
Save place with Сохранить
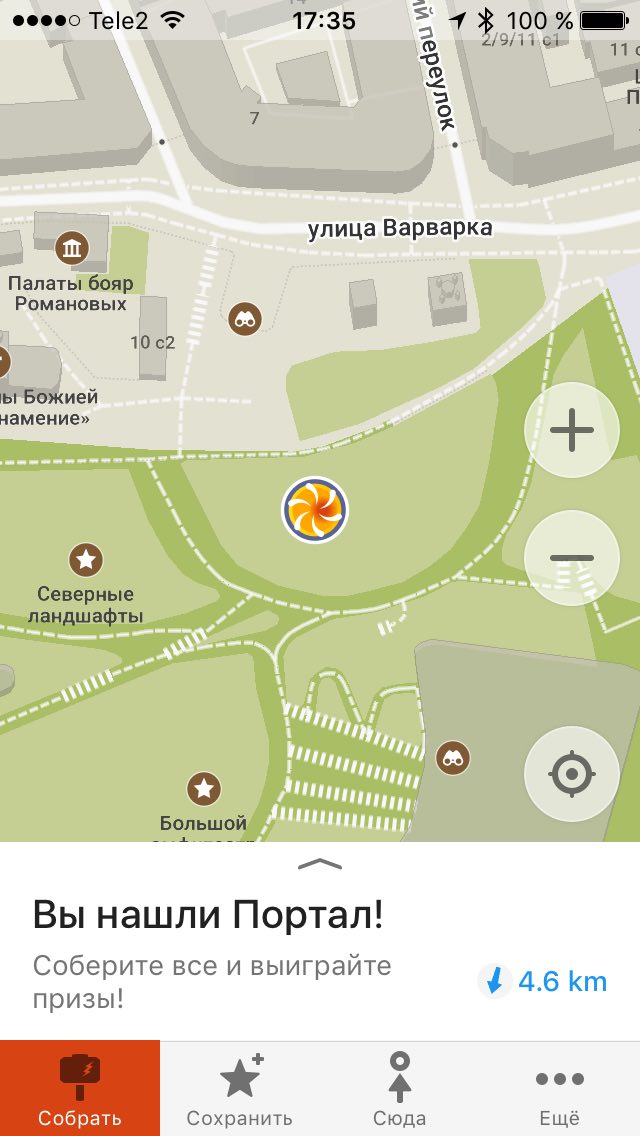pyautogui.click(x=240, y=1088)
